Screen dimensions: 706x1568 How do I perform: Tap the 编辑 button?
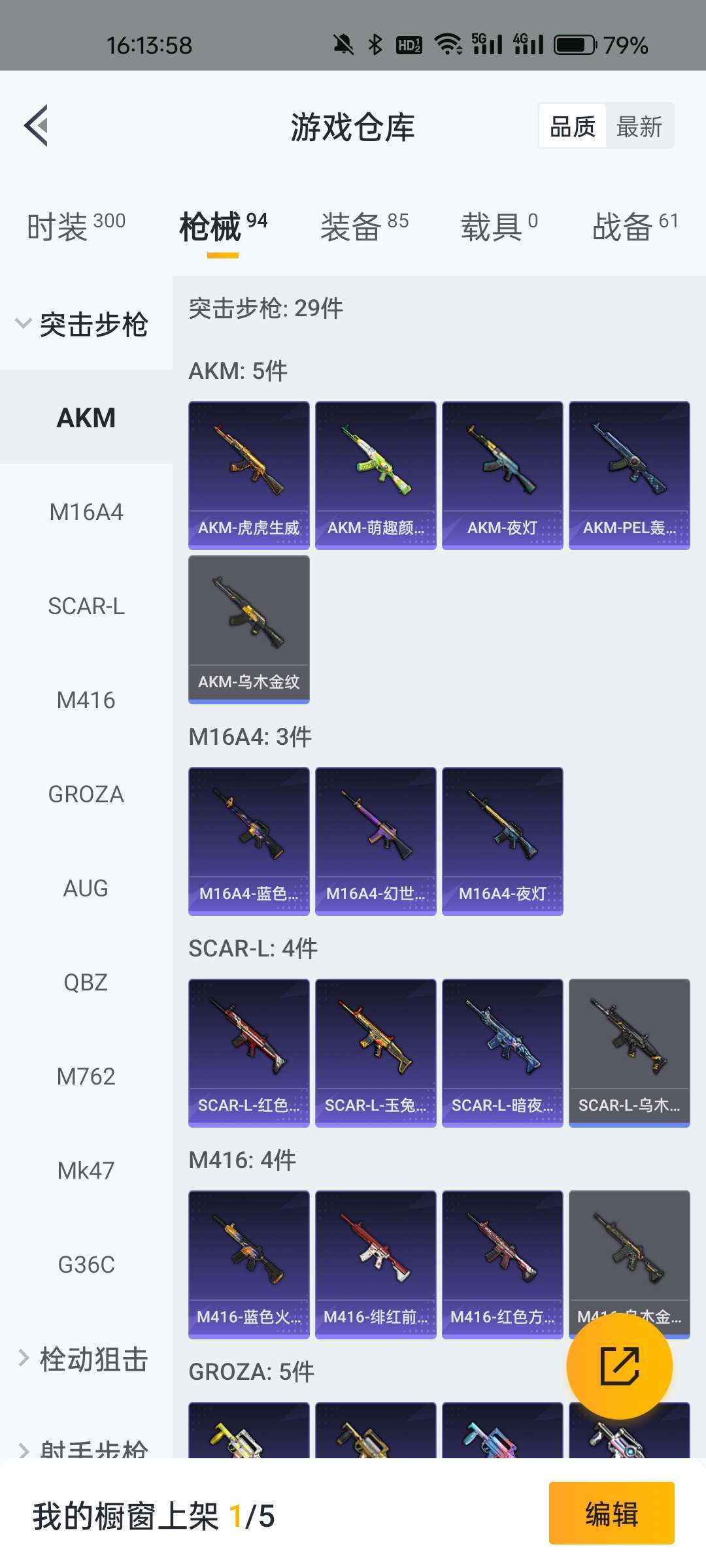[611, 1513]
